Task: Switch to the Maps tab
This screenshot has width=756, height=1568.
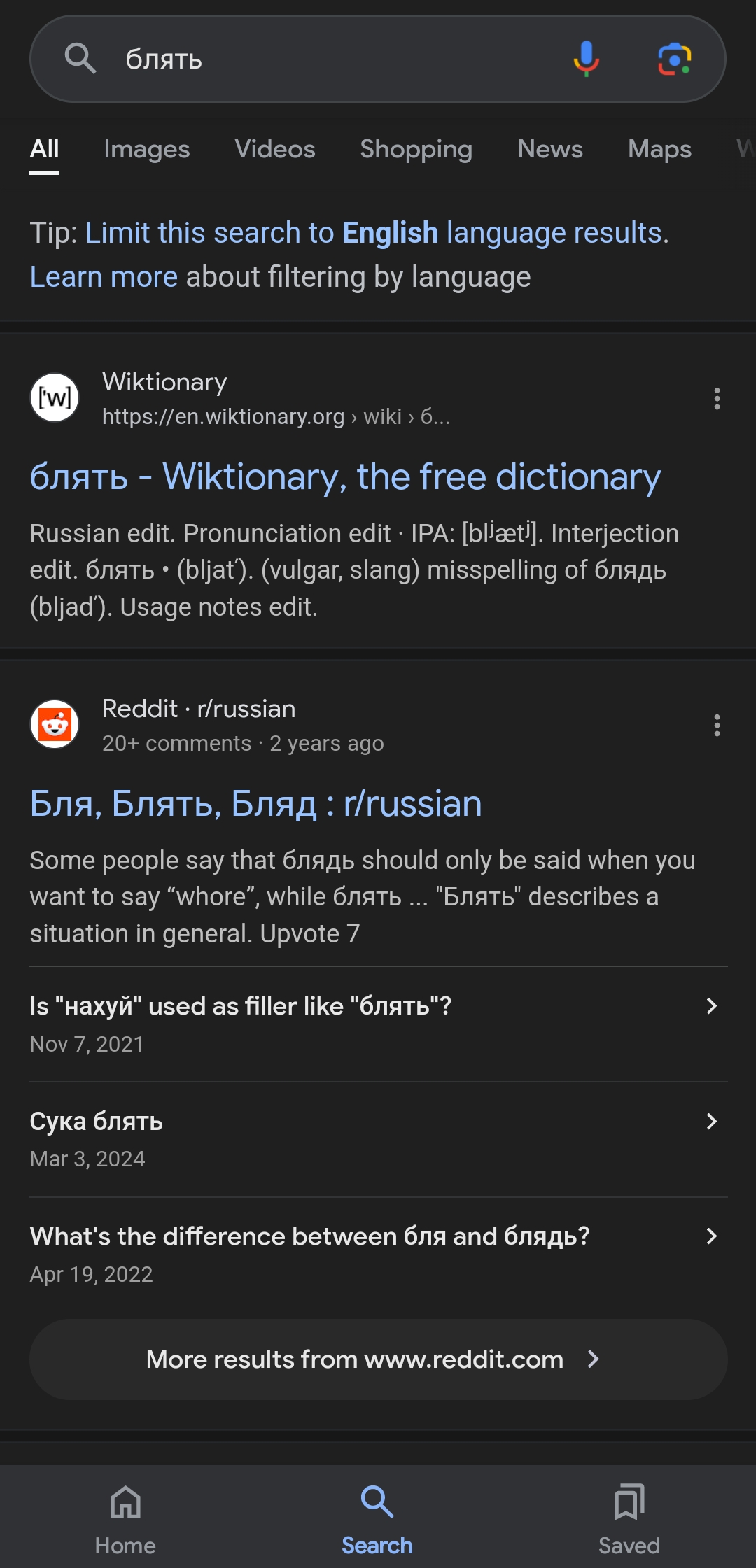Action: click(x=659, y=149)
